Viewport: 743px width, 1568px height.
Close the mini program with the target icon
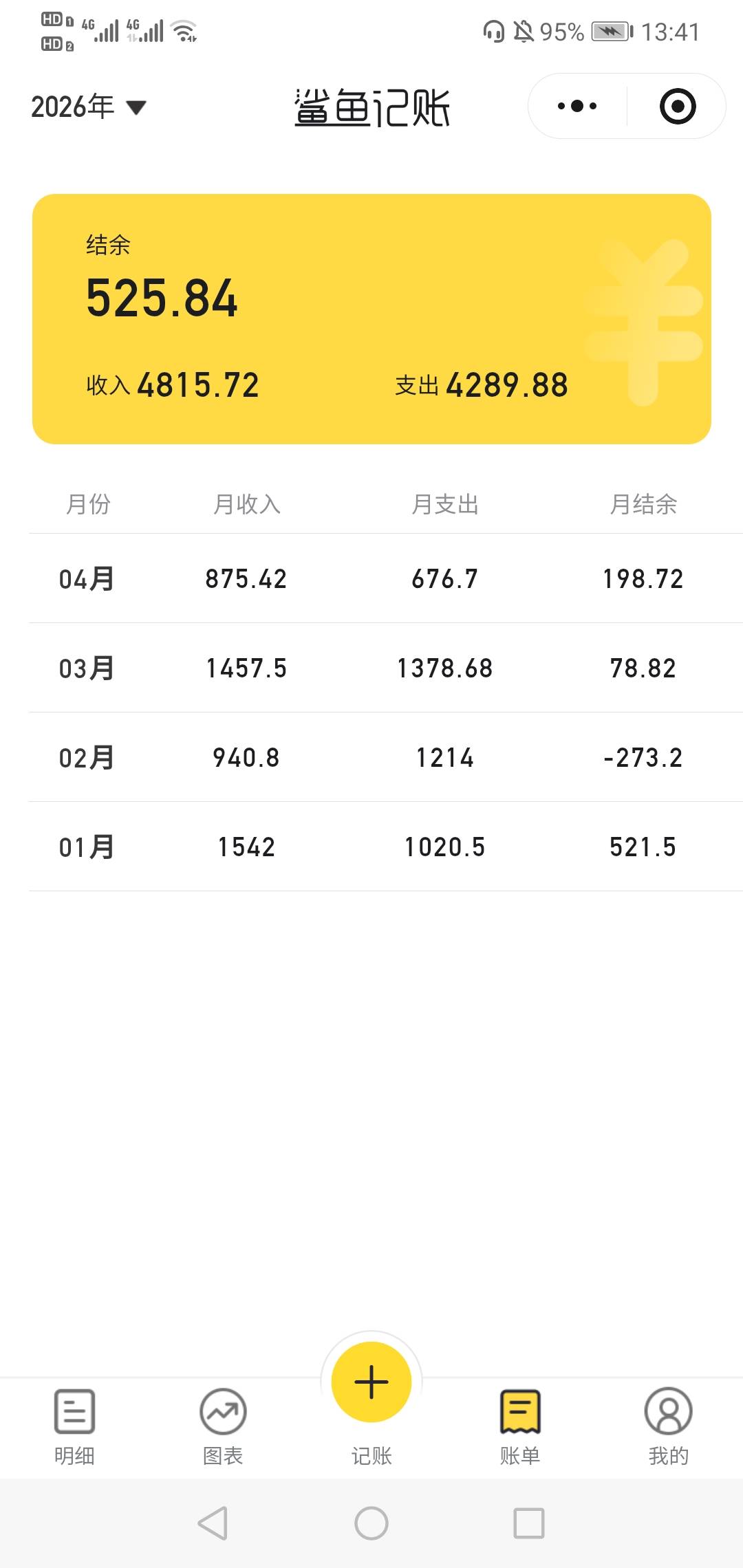(677, 107)
